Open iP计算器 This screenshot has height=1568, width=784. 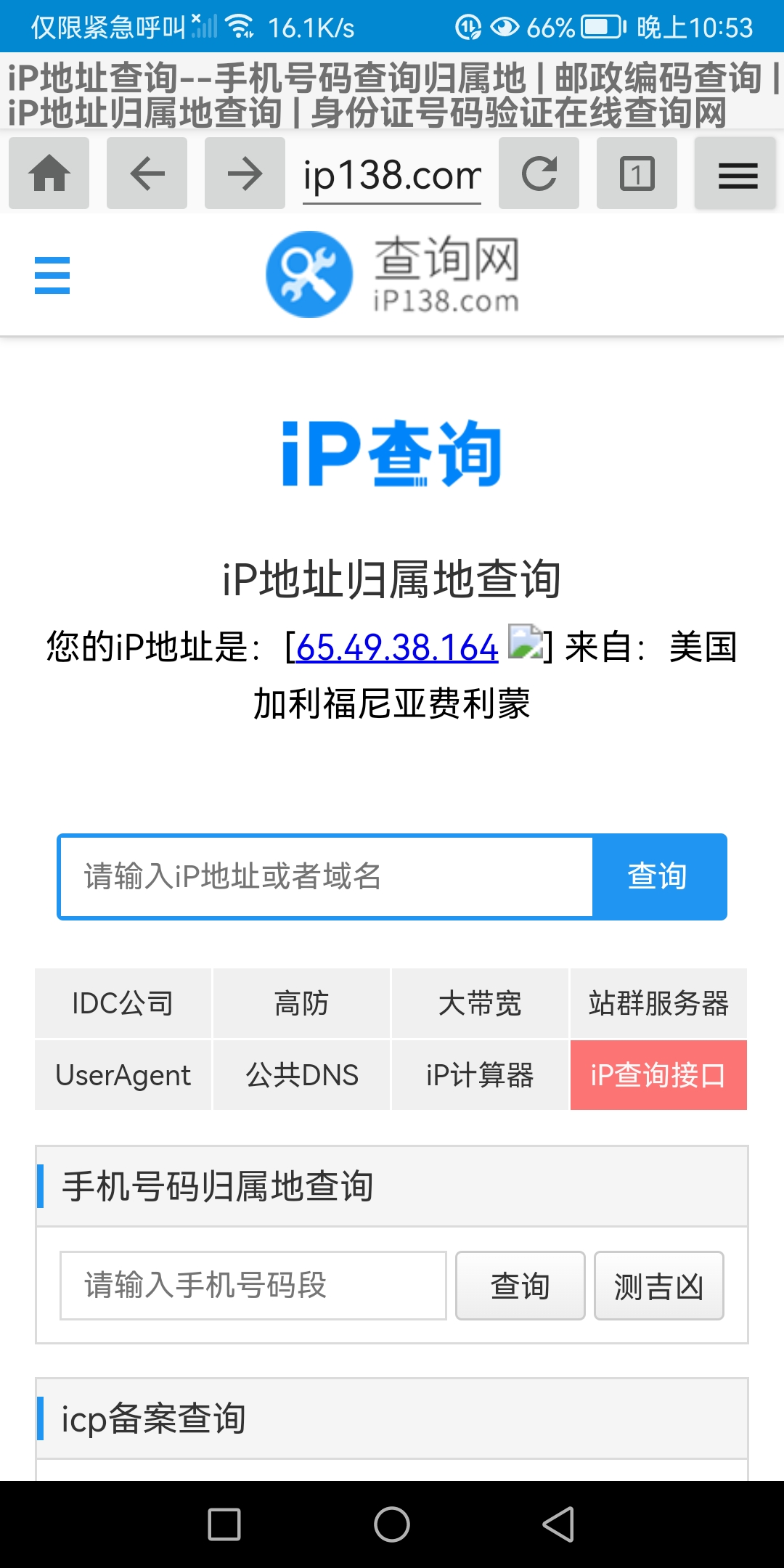pos(480,1075)
